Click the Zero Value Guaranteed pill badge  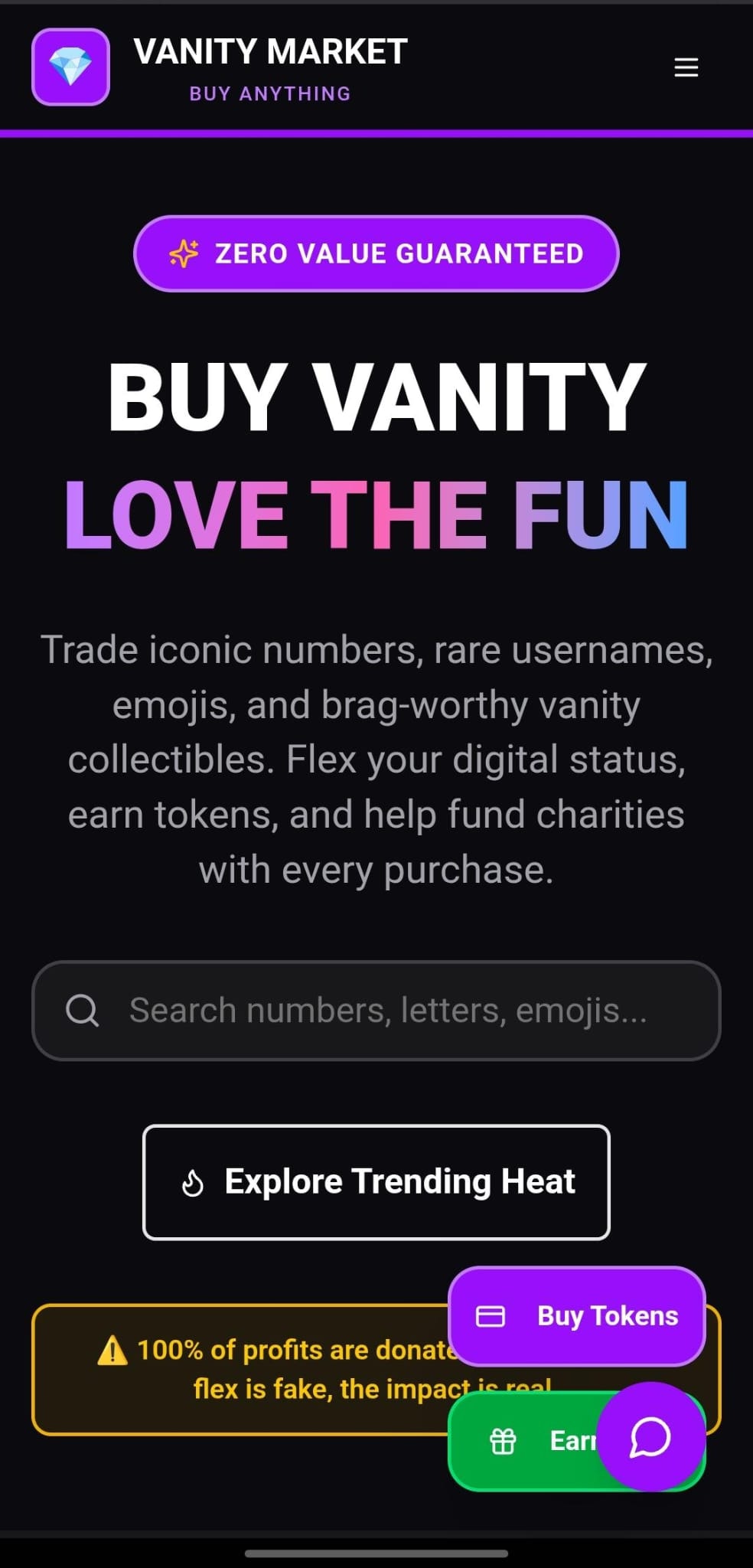tap(376, 253)
